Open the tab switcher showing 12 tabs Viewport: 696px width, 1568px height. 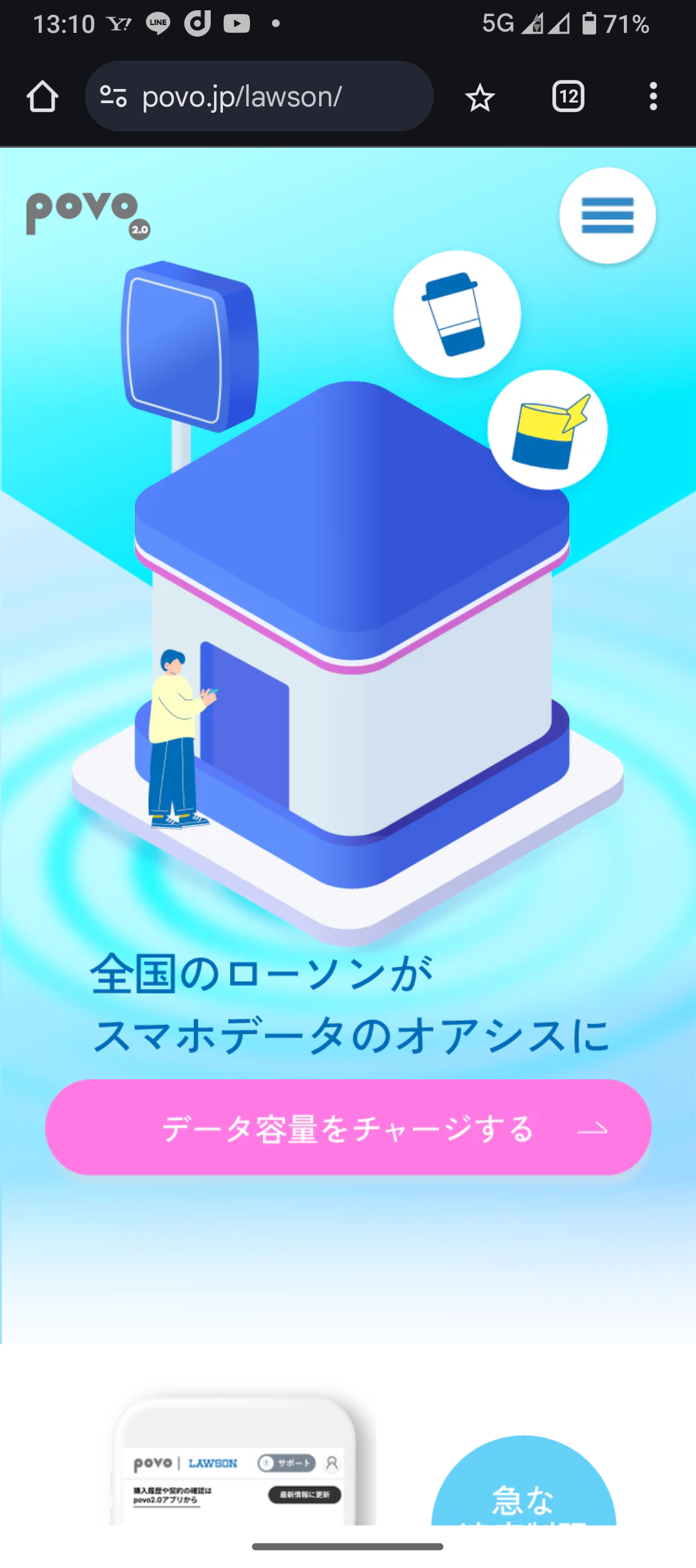point(568,97)
